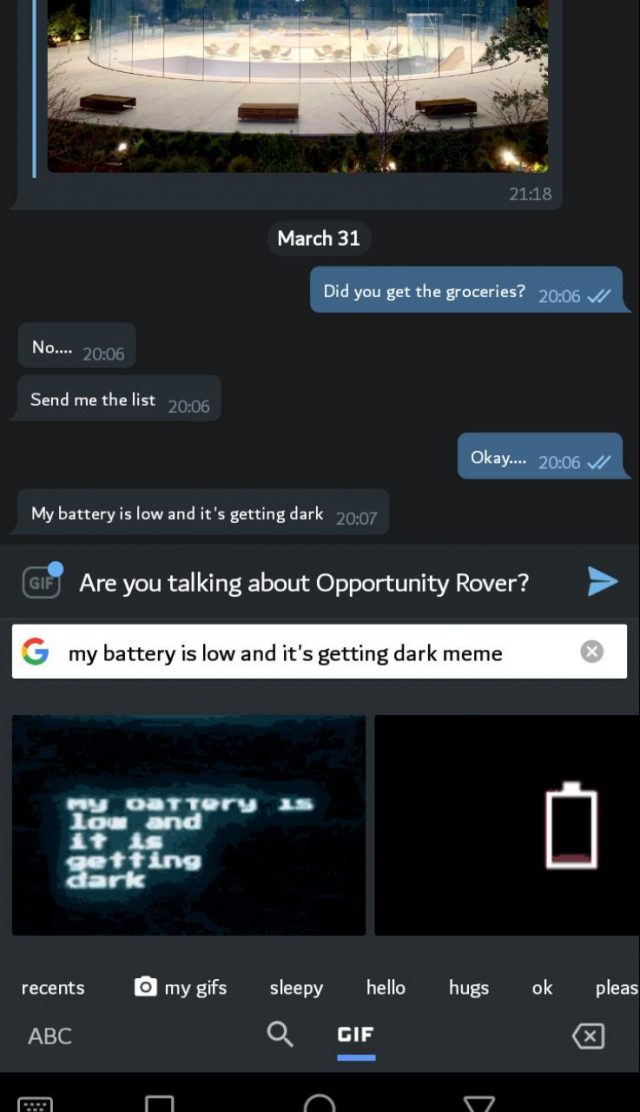Hit the keyboard backspace key
The height and width of the screenshot is (1112, 640).
tap(588, 1036)
